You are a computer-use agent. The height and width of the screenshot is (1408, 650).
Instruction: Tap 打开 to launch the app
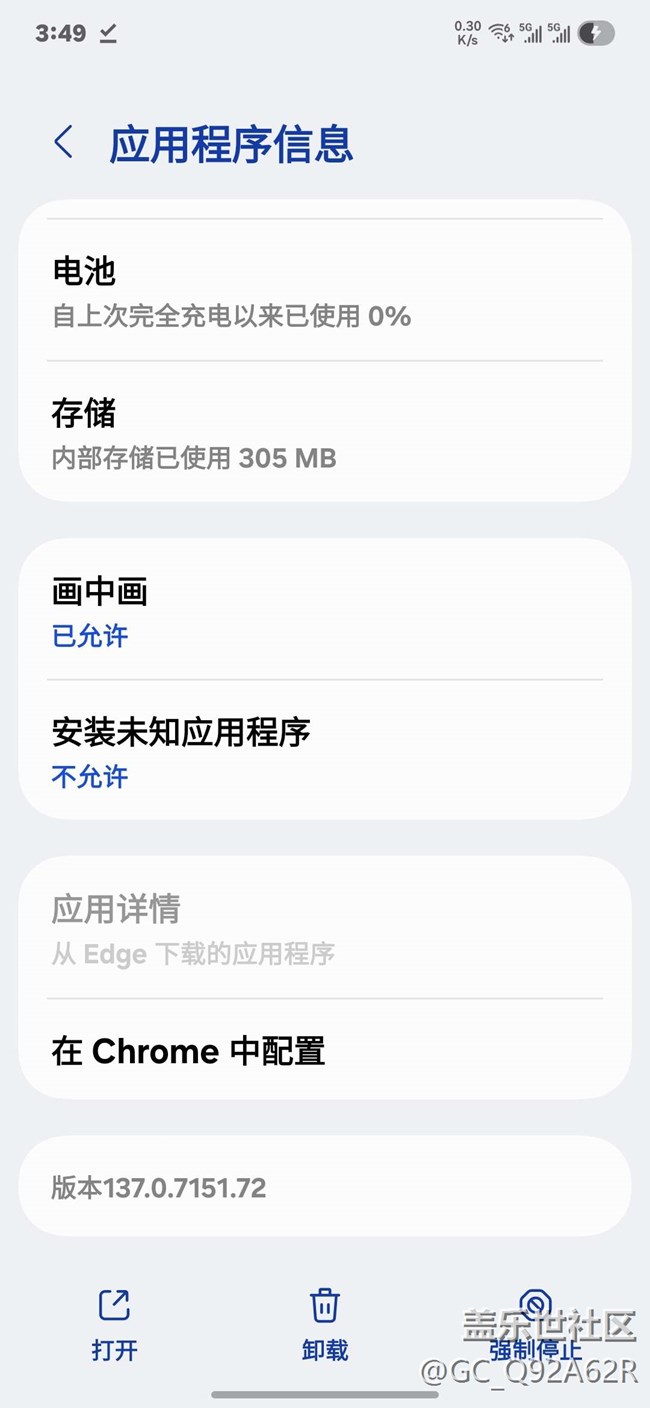[x=114, y=1324]
